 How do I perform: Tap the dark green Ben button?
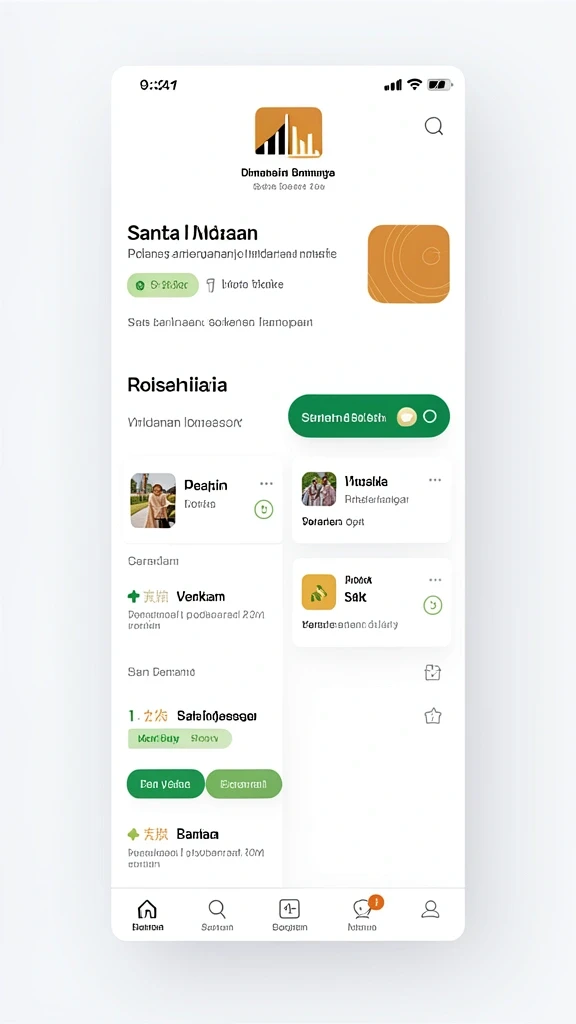point(166,784)
